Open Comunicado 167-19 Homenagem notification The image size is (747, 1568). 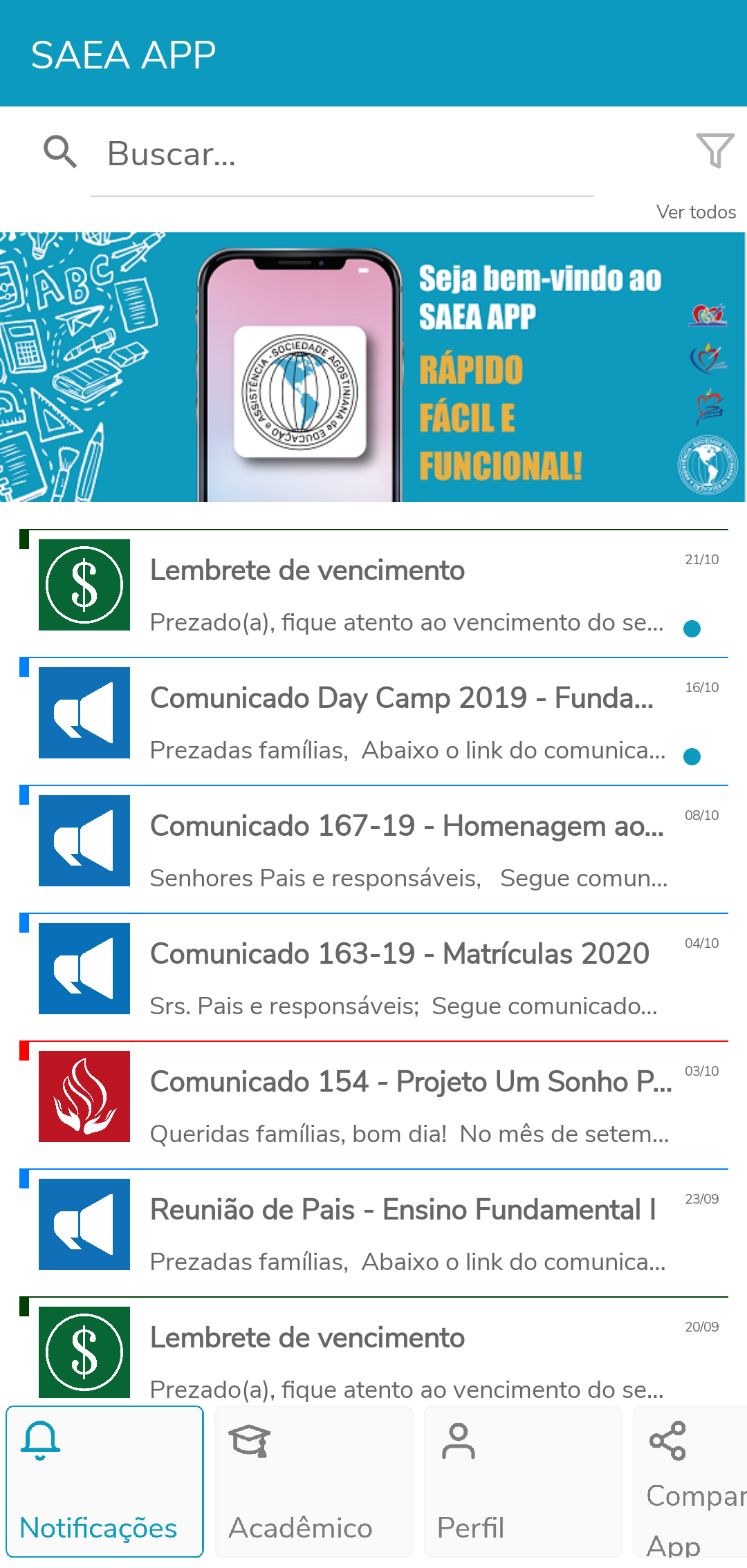373,849
